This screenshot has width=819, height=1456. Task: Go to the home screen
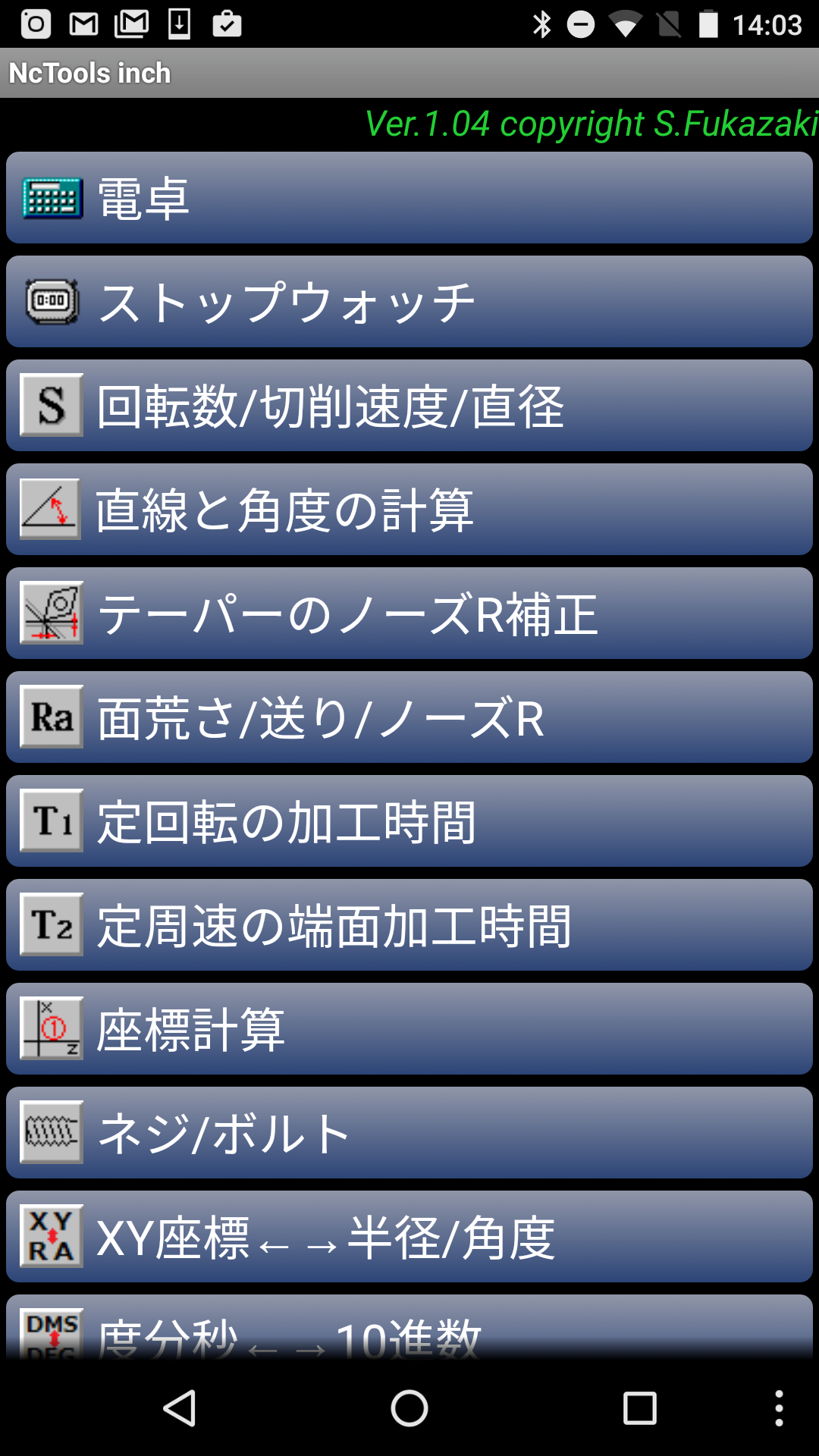(x=409, y=1409)
